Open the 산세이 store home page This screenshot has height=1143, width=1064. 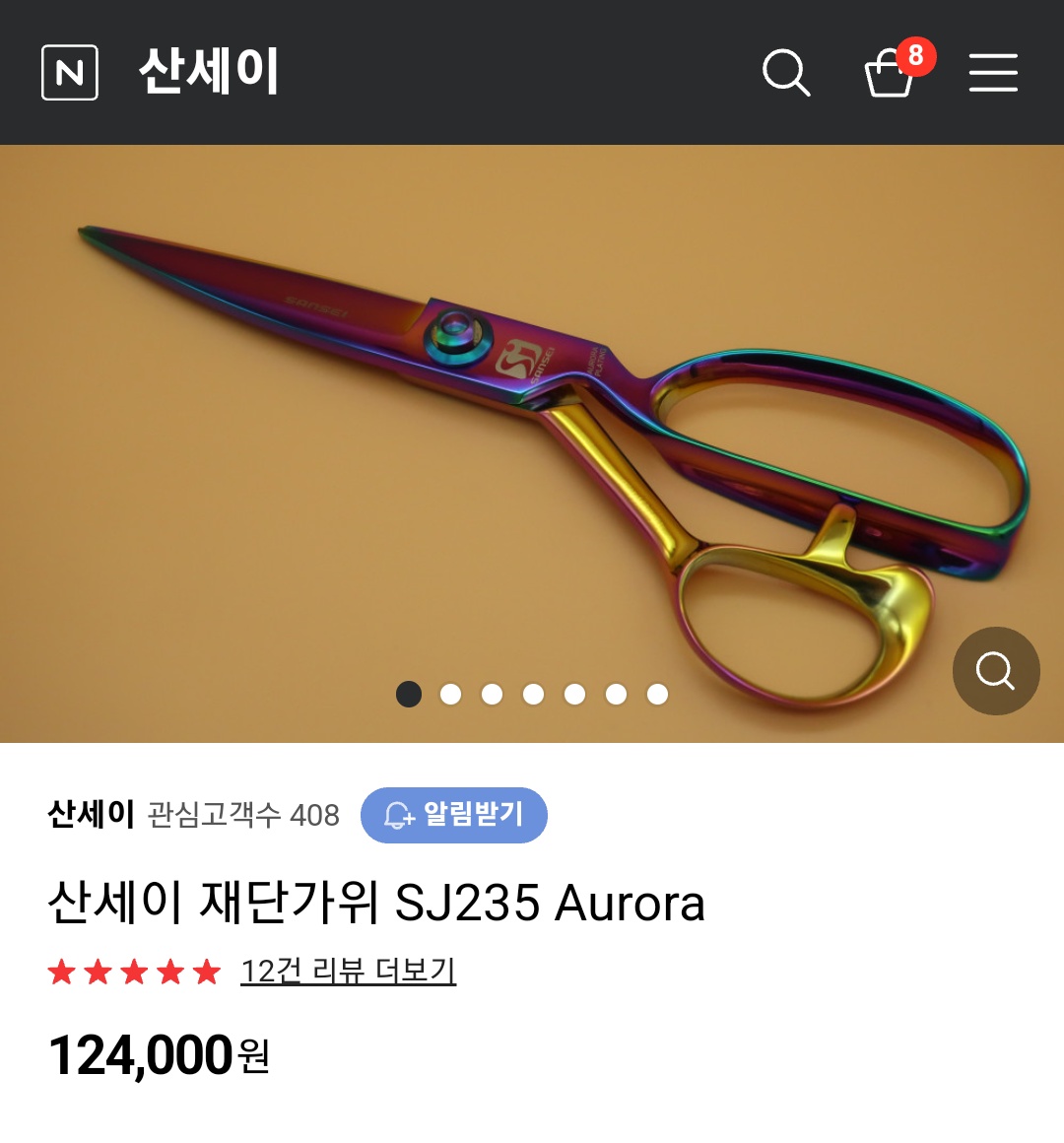209,72
